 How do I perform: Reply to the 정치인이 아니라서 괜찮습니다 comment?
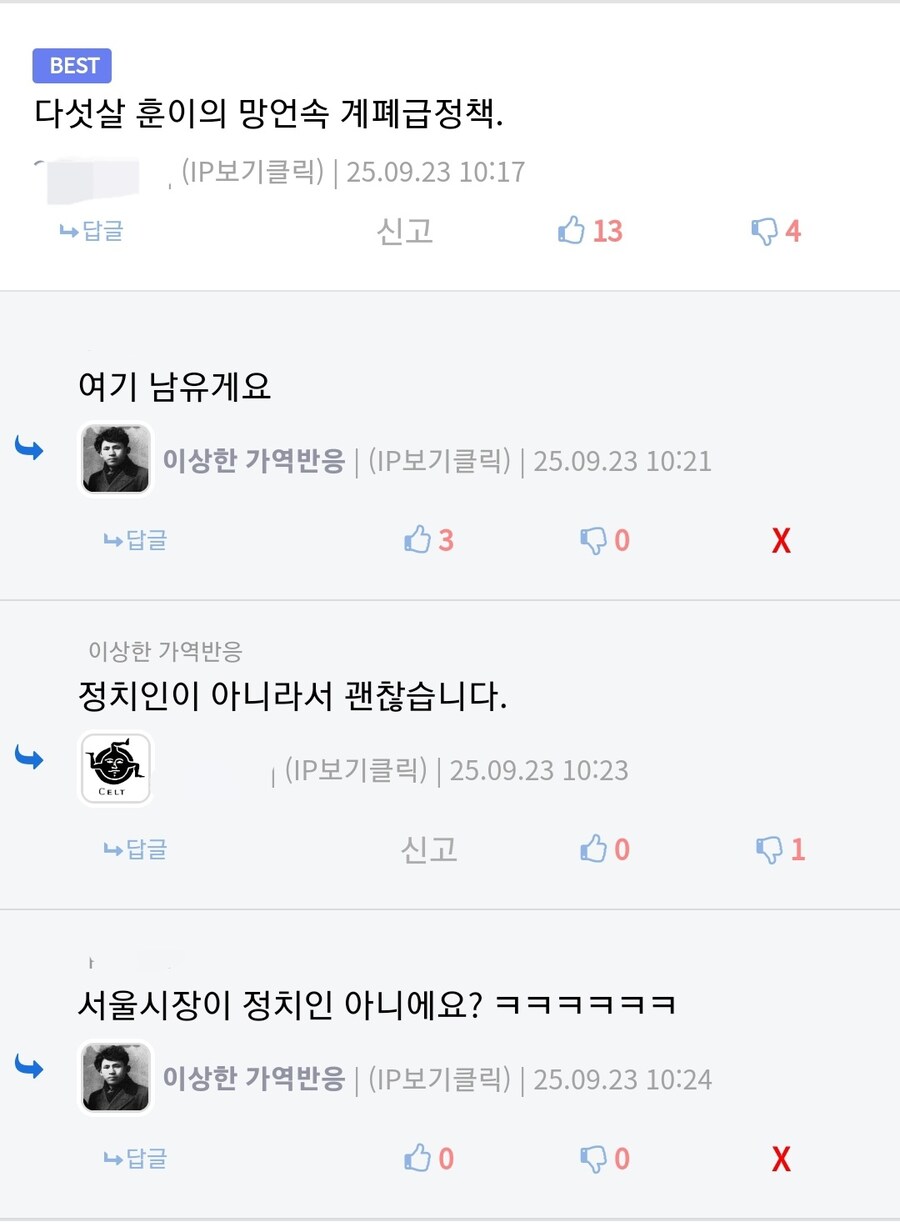pos(136,850)
